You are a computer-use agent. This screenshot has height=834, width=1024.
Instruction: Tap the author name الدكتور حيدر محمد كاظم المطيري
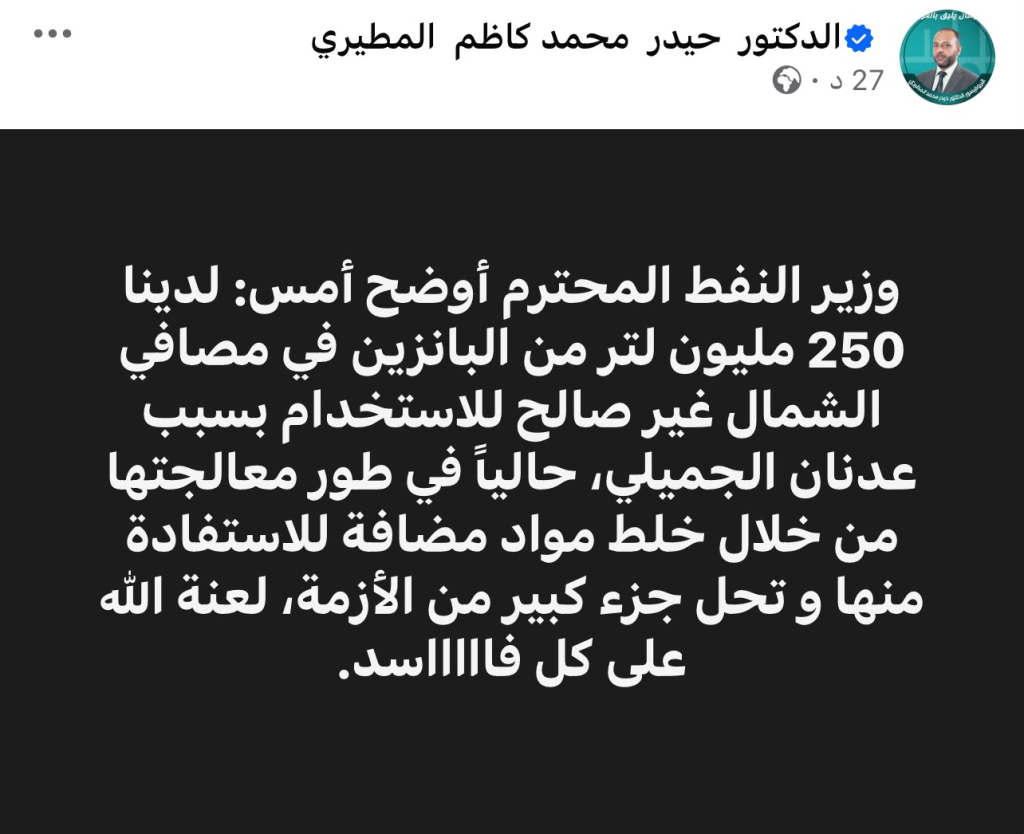click(575, 39)
